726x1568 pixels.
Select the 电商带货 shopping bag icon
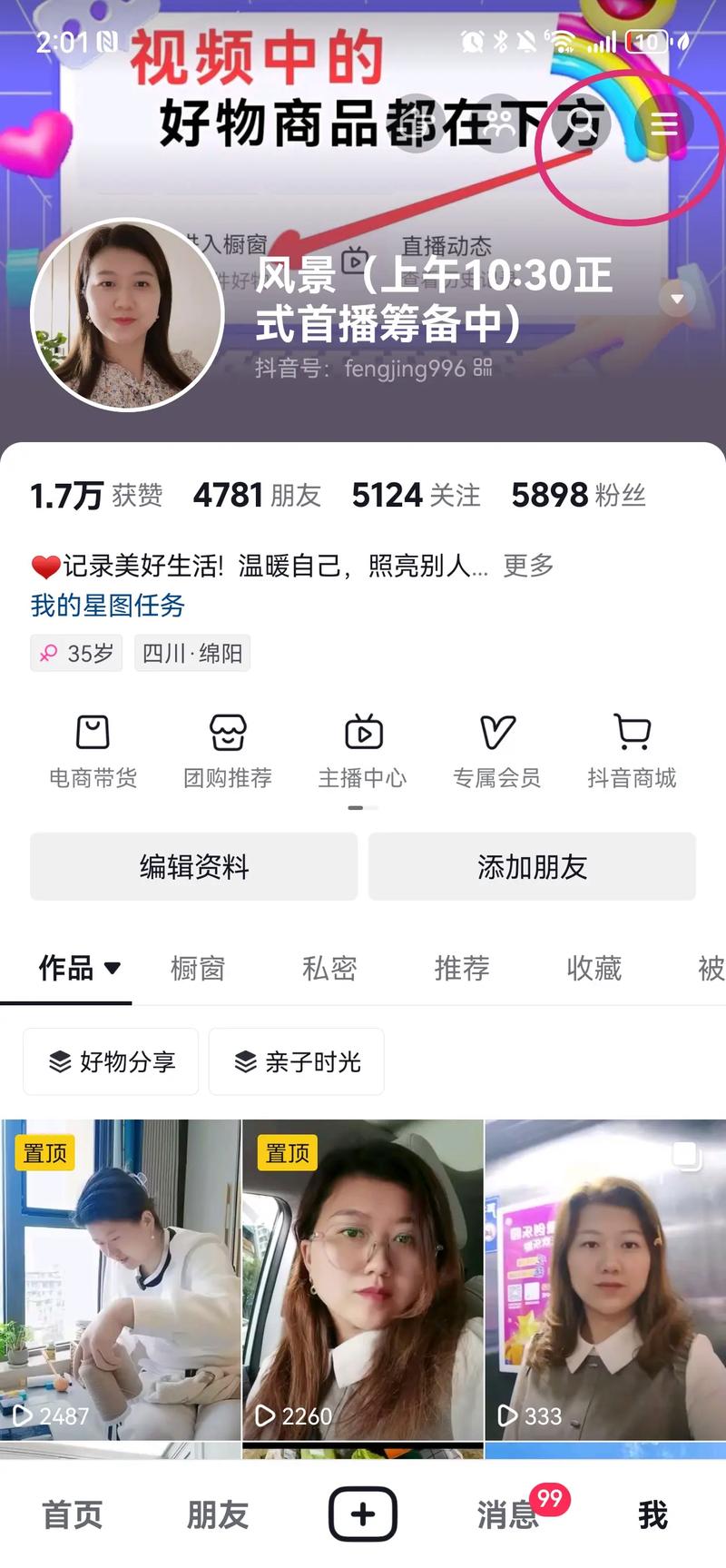(91, 749)
